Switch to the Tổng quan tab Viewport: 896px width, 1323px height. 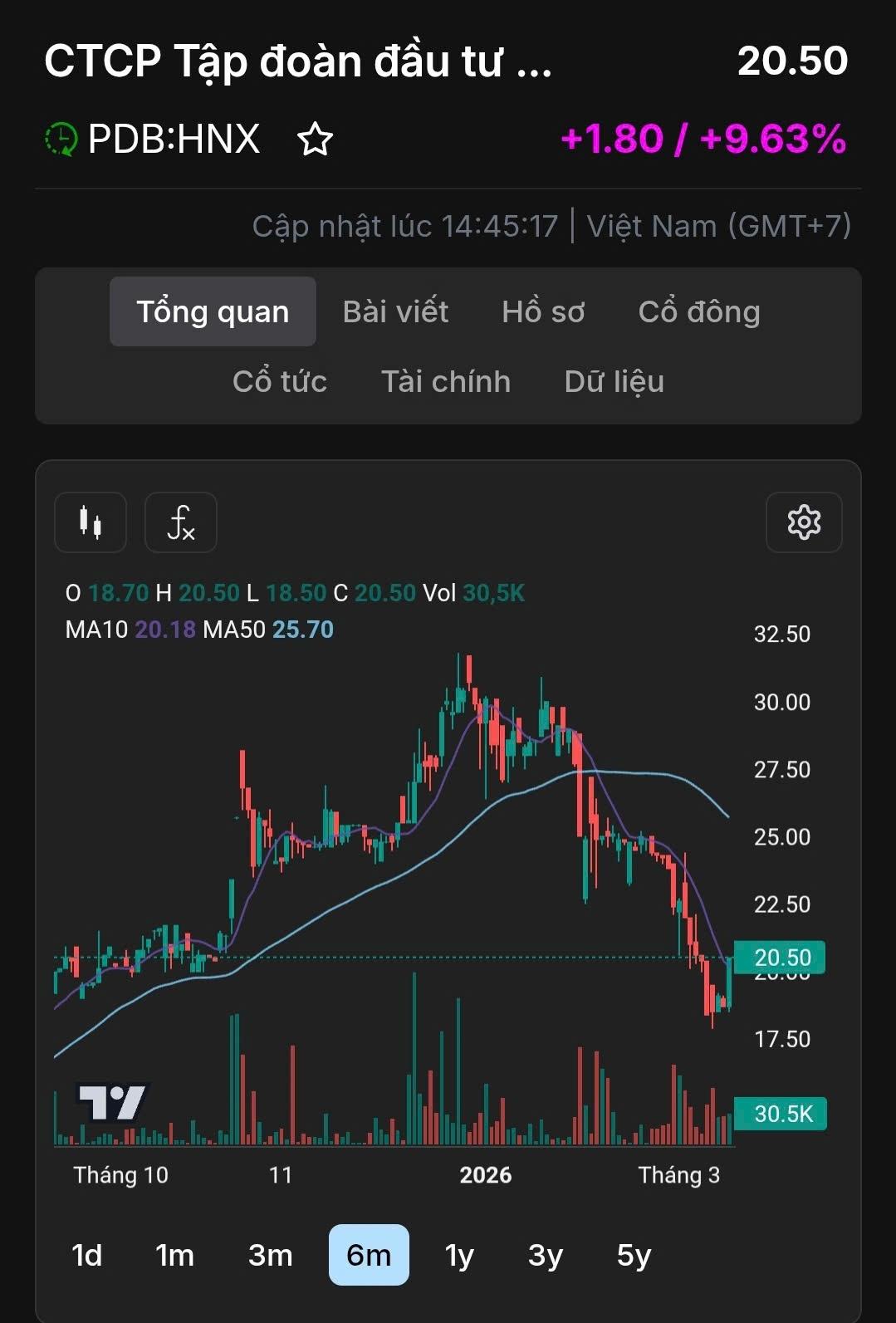coord(213,311)
